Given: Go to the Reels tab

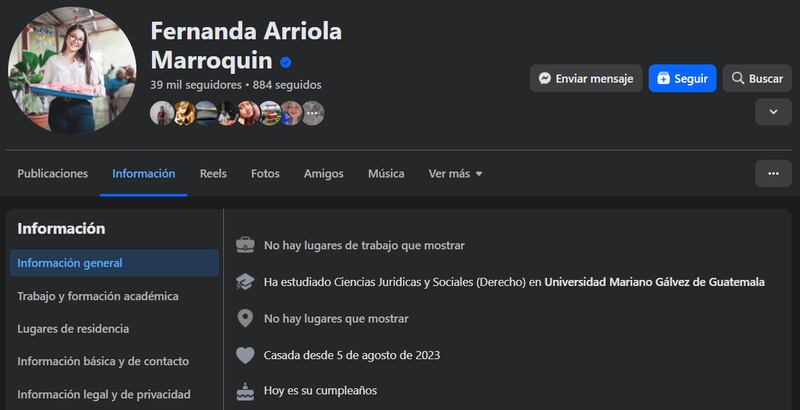Looking at the screenshot, I should pos(213,173).
